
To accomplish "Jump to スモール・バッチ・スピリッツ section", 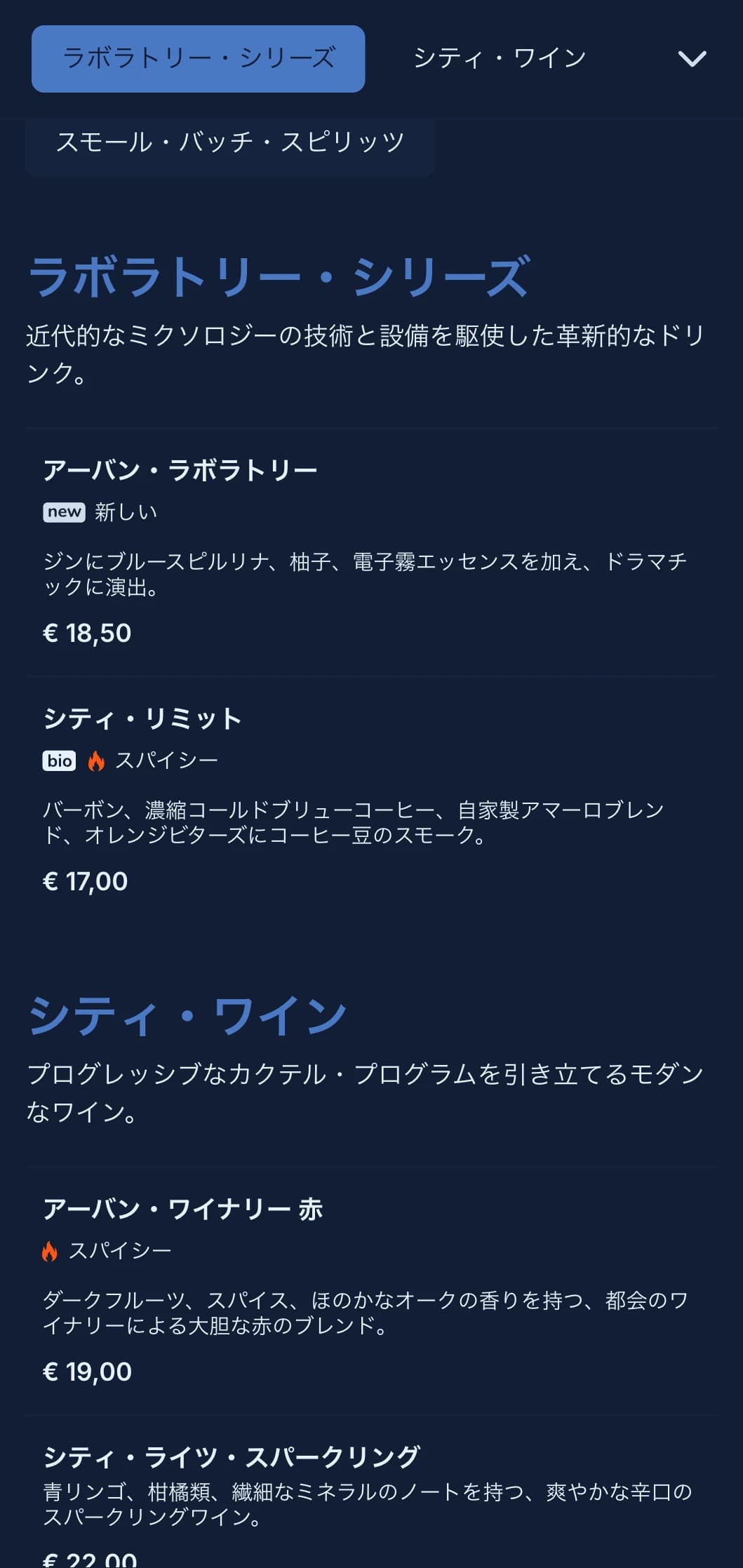I will (230, 142).
